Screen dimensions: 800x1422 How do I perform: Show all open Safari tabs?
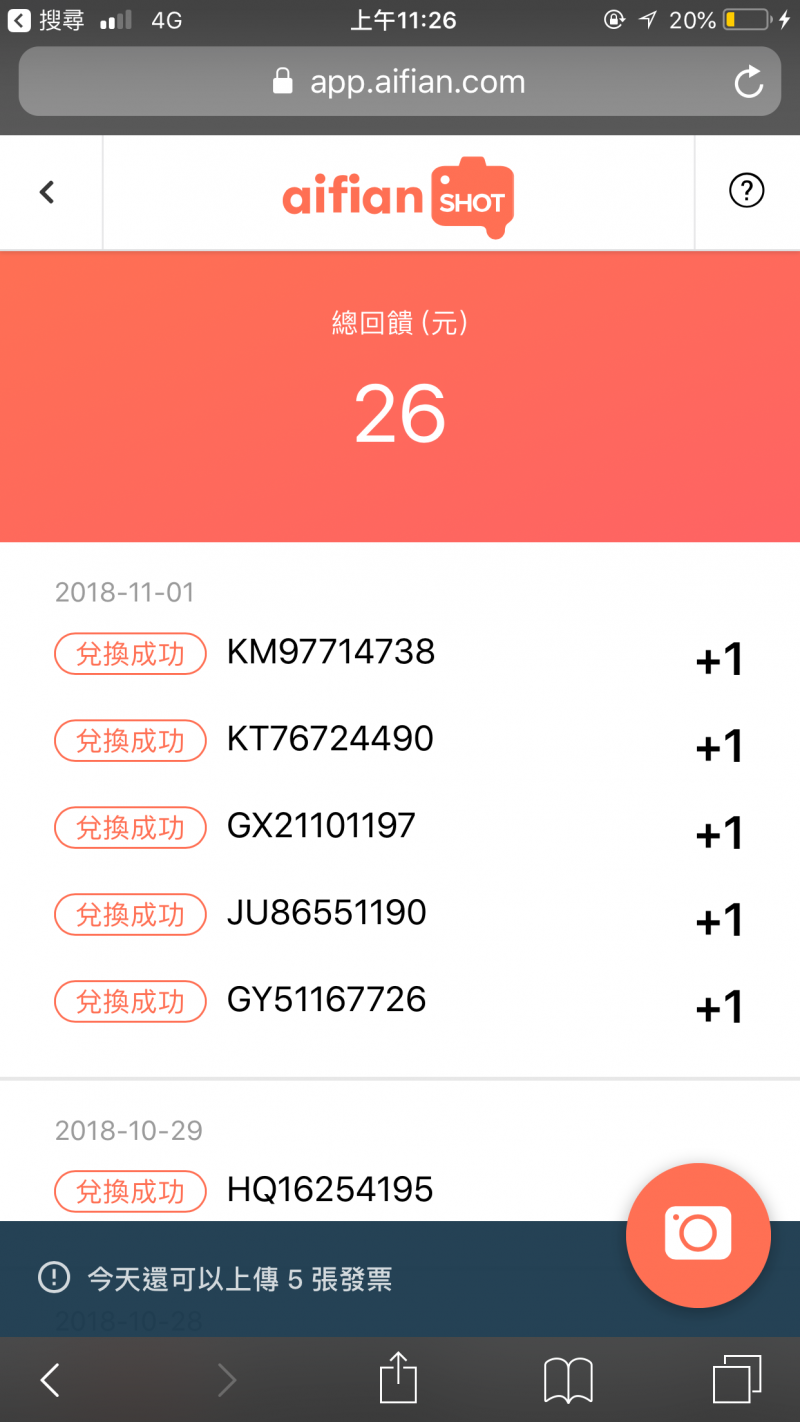click(x=737, y=1380)
